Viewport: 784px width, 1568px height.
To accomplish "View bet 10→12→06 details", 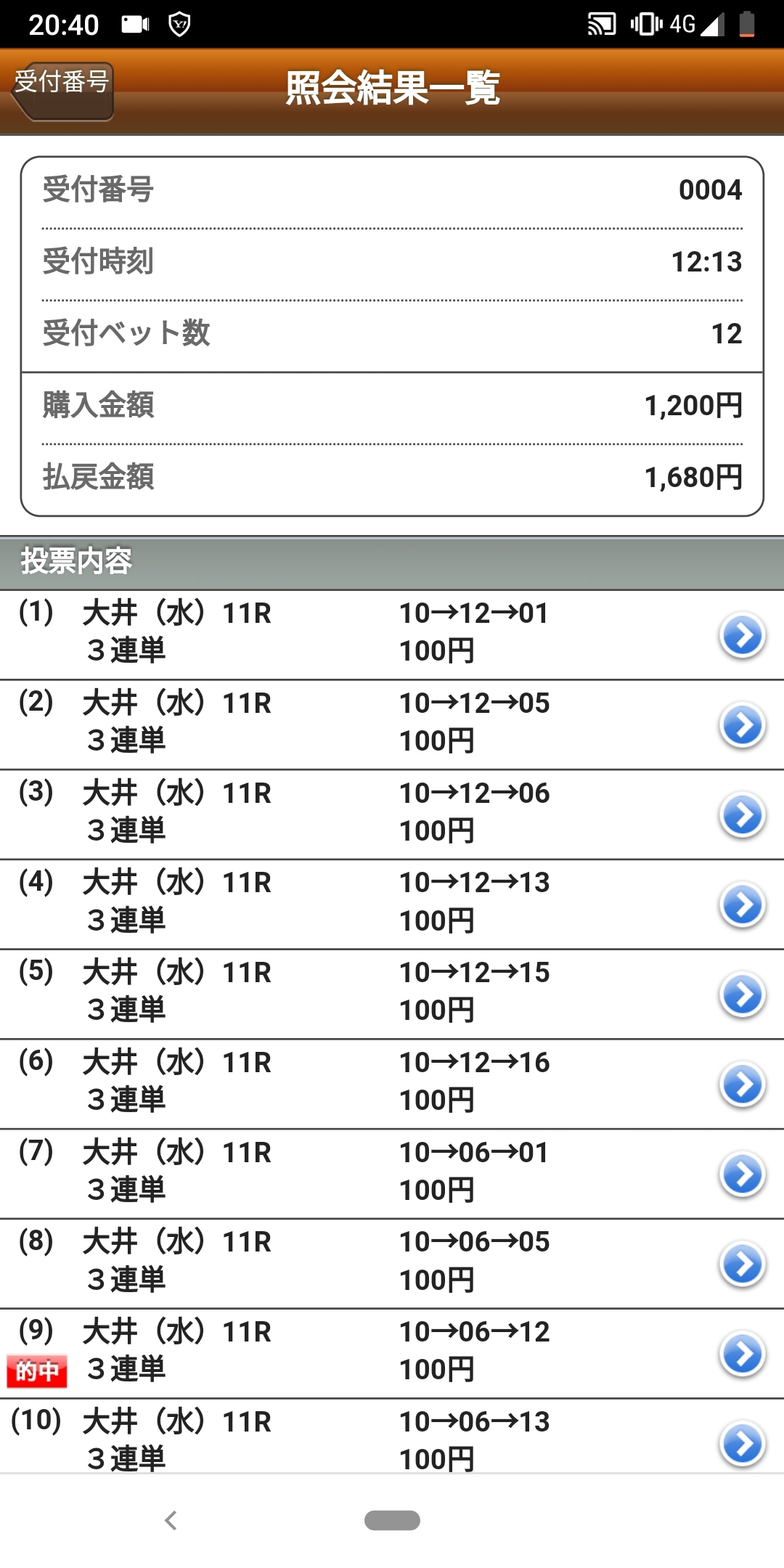I will pos(742,815).
